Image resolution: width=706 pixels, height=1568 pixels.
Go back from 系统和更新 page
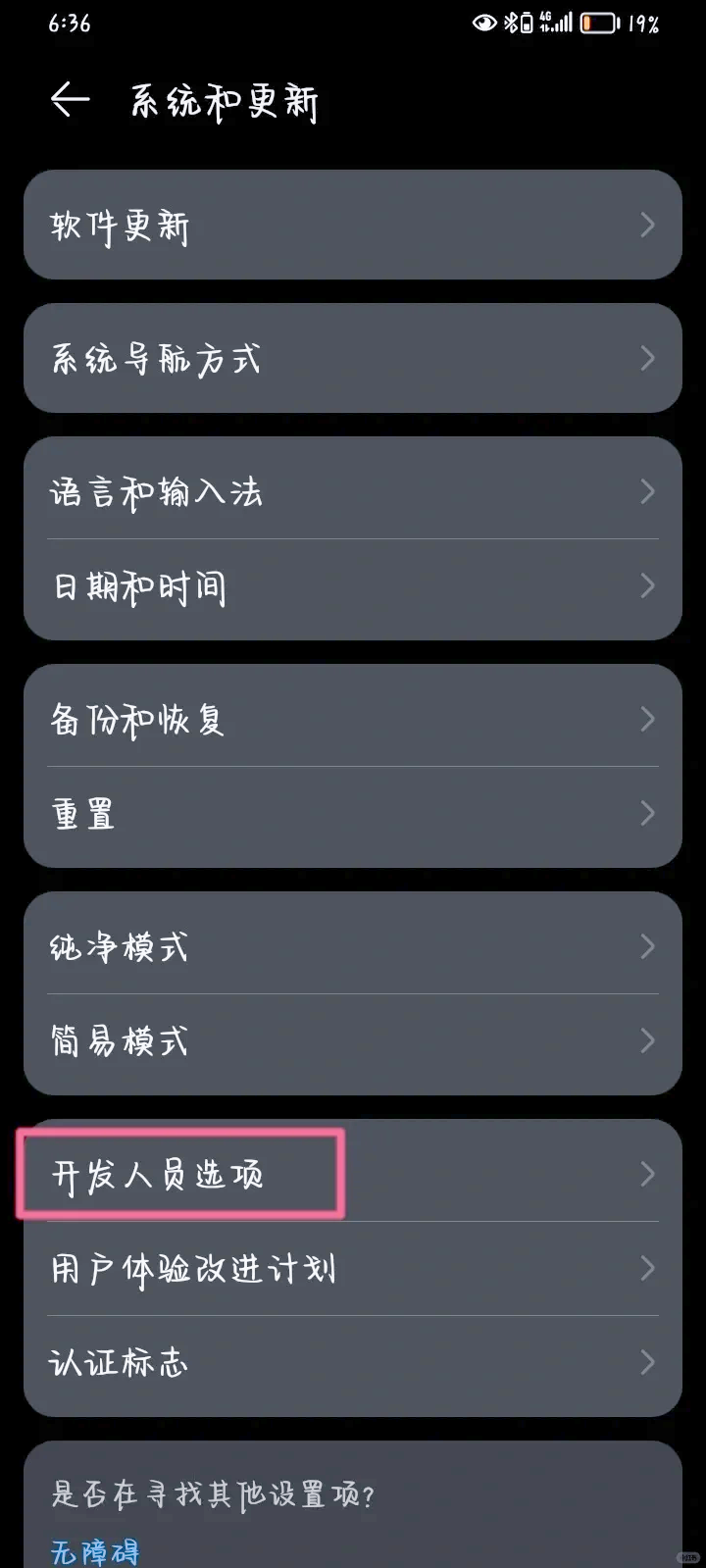[70, 100]
